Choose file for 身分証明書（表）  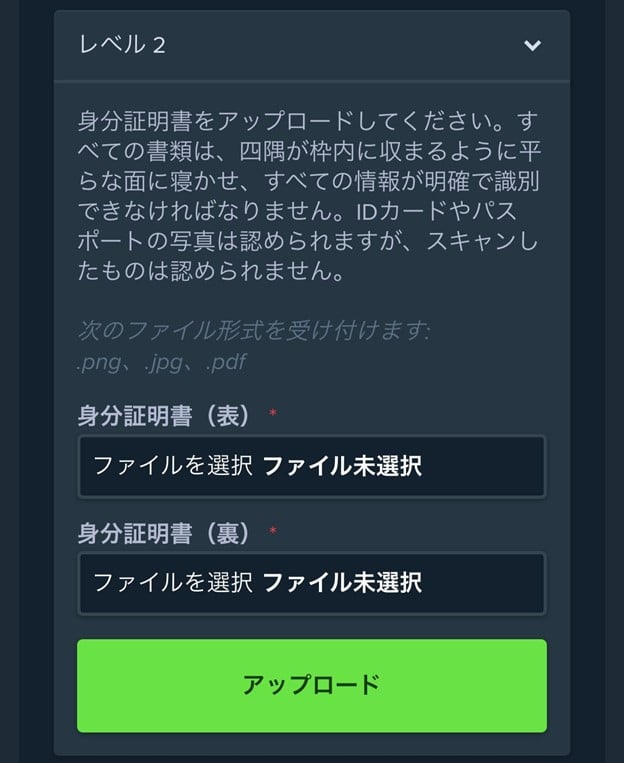pos(172,466)
